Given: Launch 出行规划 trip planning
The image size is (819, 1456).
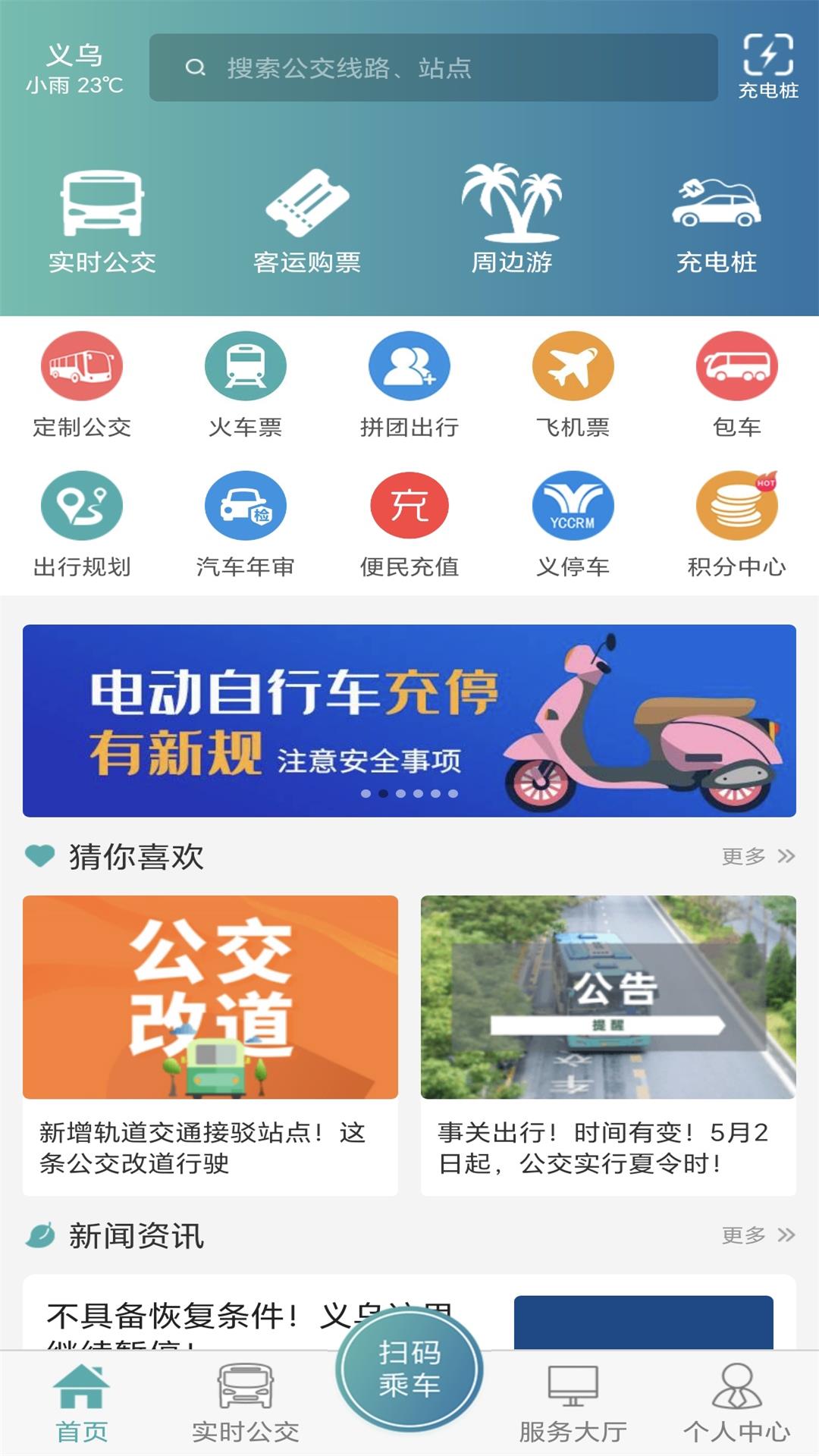Looking at the screenshot, I should [x=81, y=523].
